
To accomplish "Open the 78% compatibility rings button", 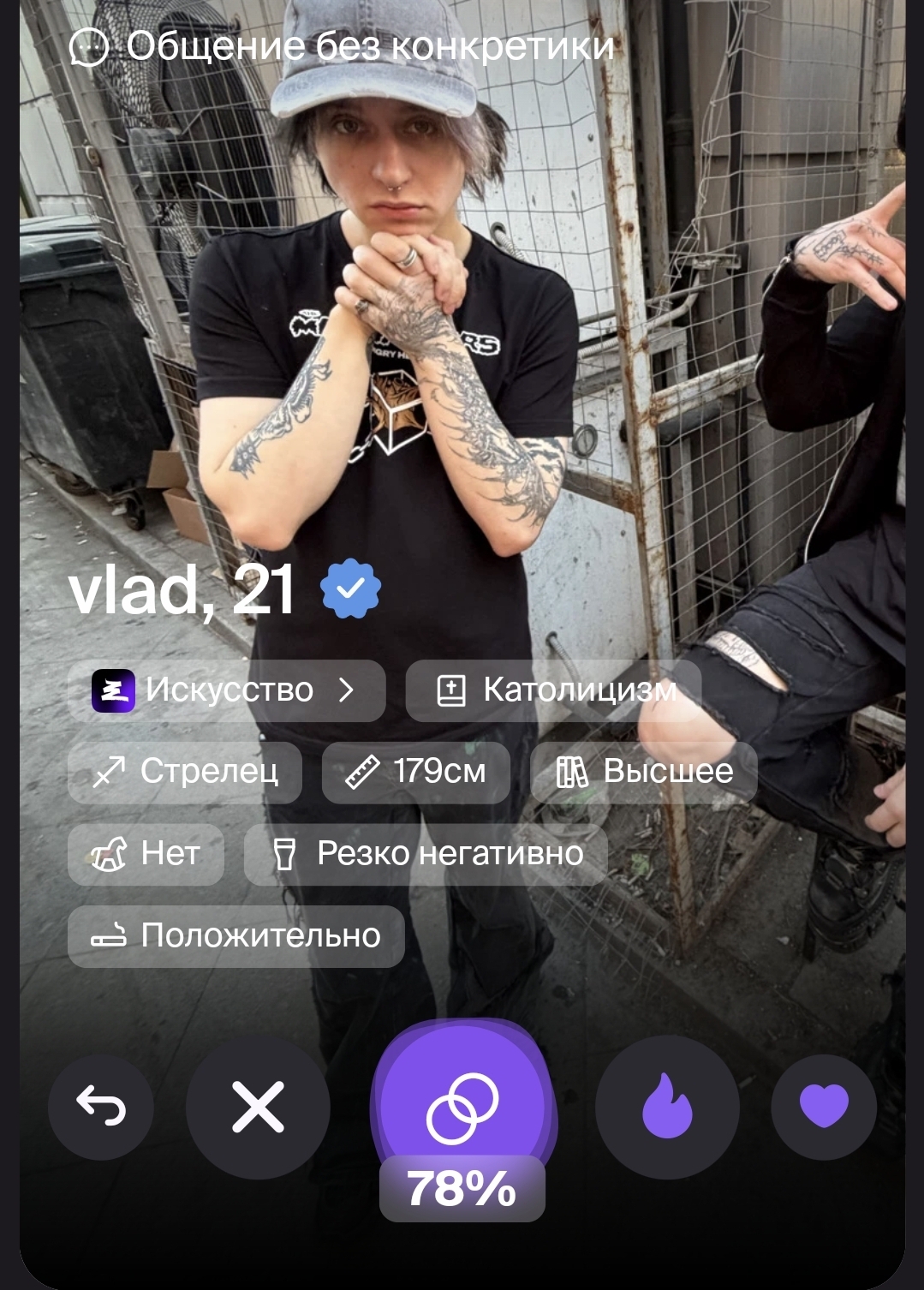I will pyautogui.click(x=462, y=1107).
